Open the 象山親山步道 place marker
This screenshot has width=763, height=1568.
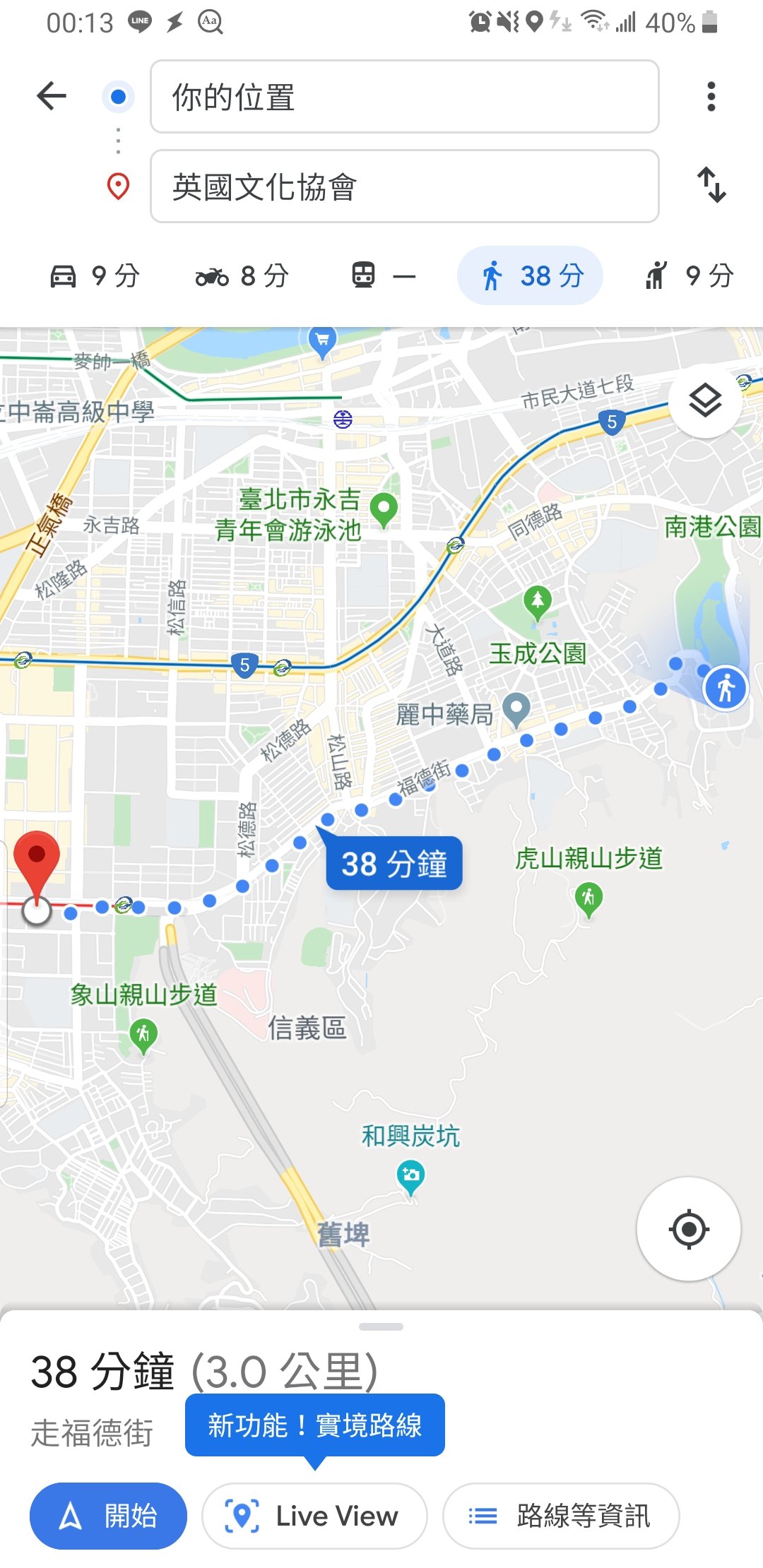click(x=143, y=1035)
